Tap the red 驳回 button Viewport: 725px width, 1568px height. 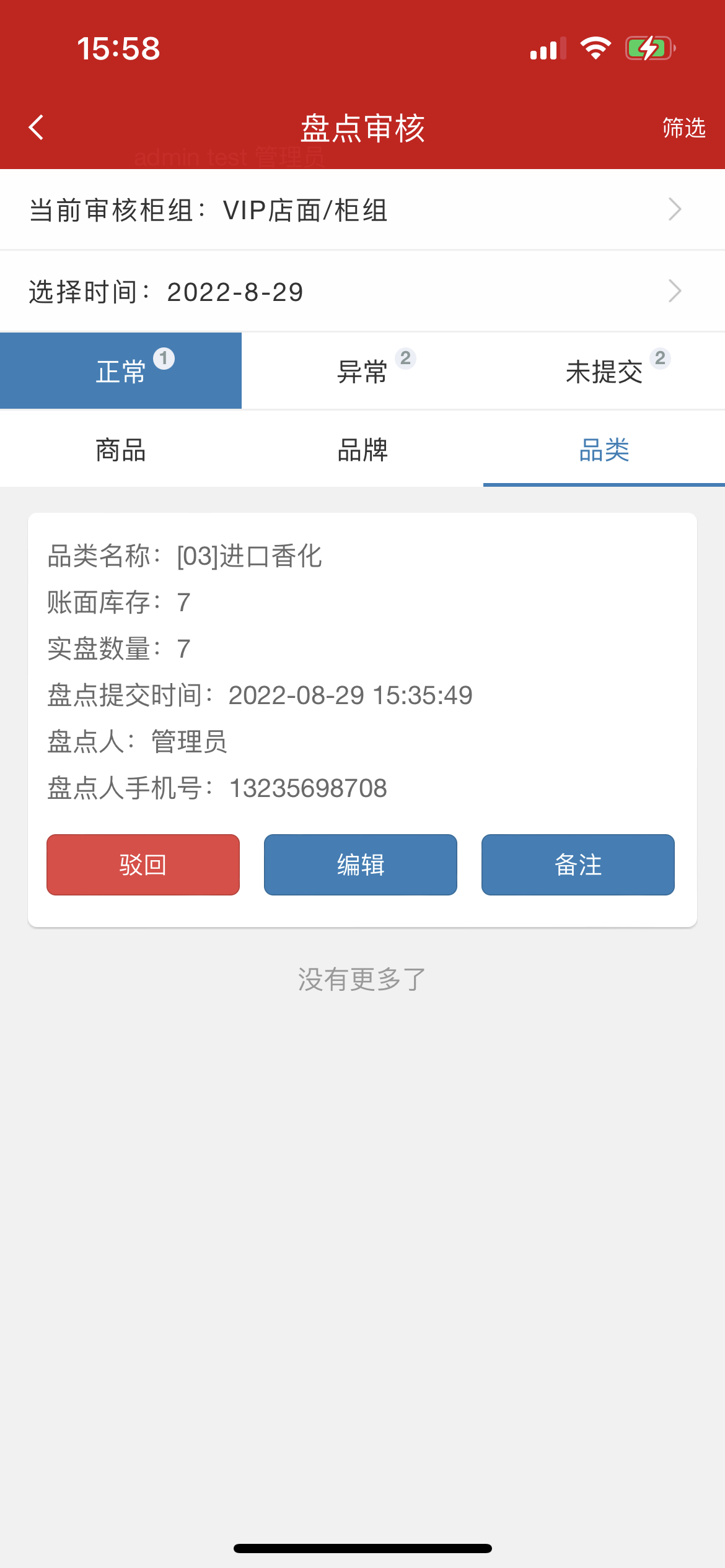coord(143,865)
